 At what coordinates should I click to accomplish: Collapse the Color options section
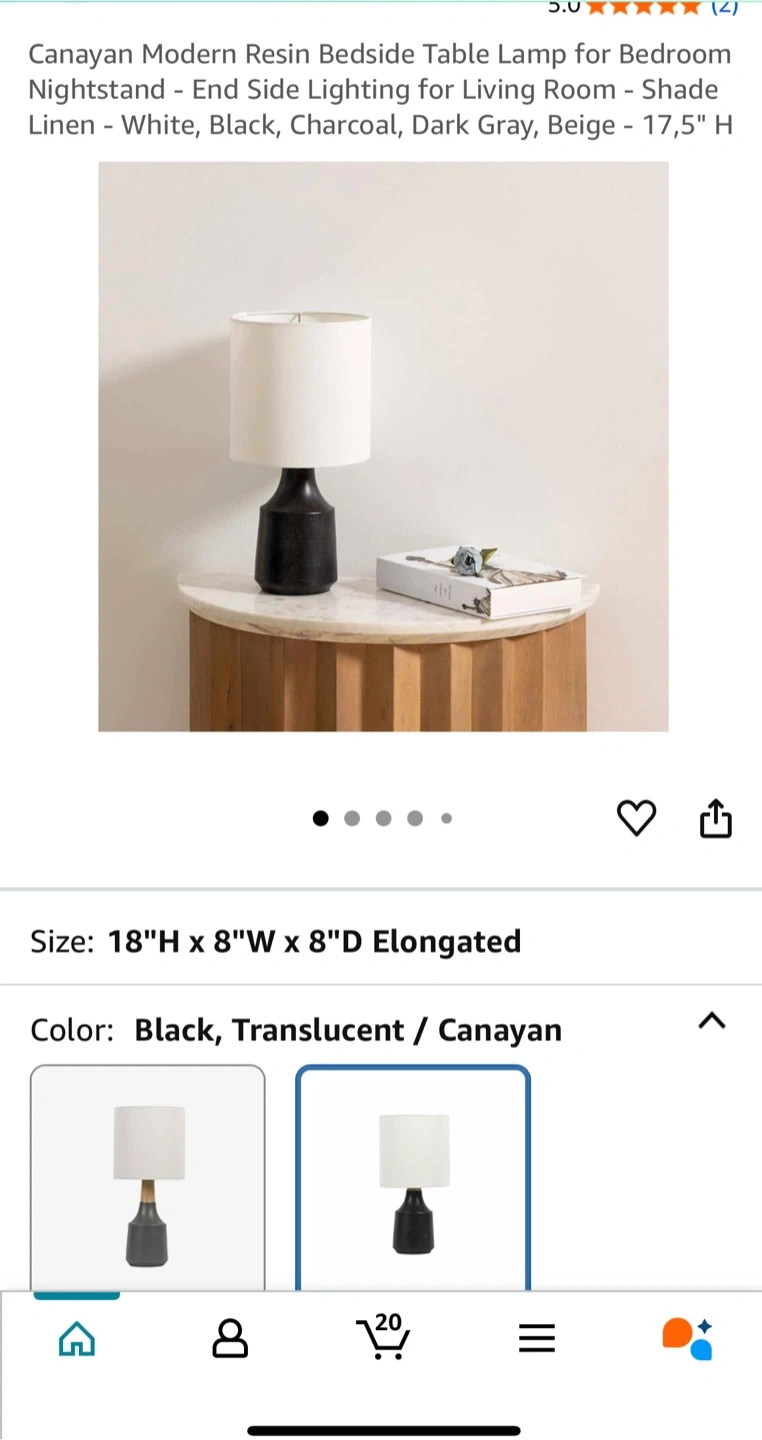711,1021
